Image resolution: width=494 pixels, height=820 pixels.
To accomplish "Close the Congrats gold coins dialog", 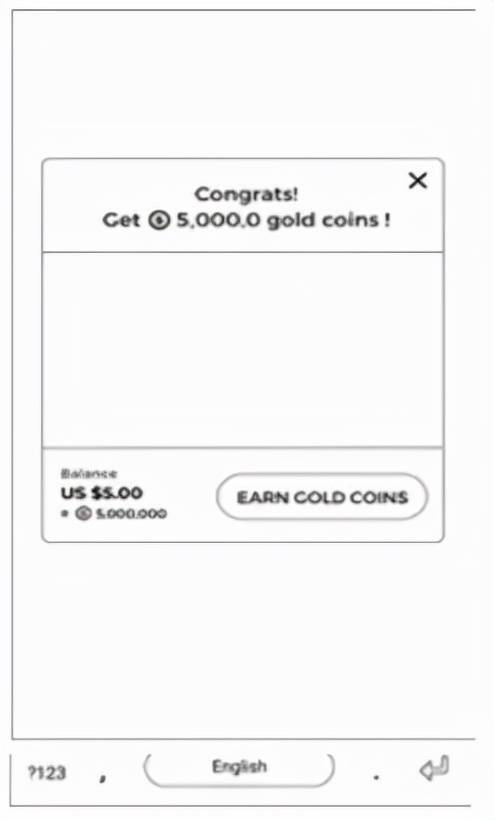I will pyautogui.click(x=418, y=181).
